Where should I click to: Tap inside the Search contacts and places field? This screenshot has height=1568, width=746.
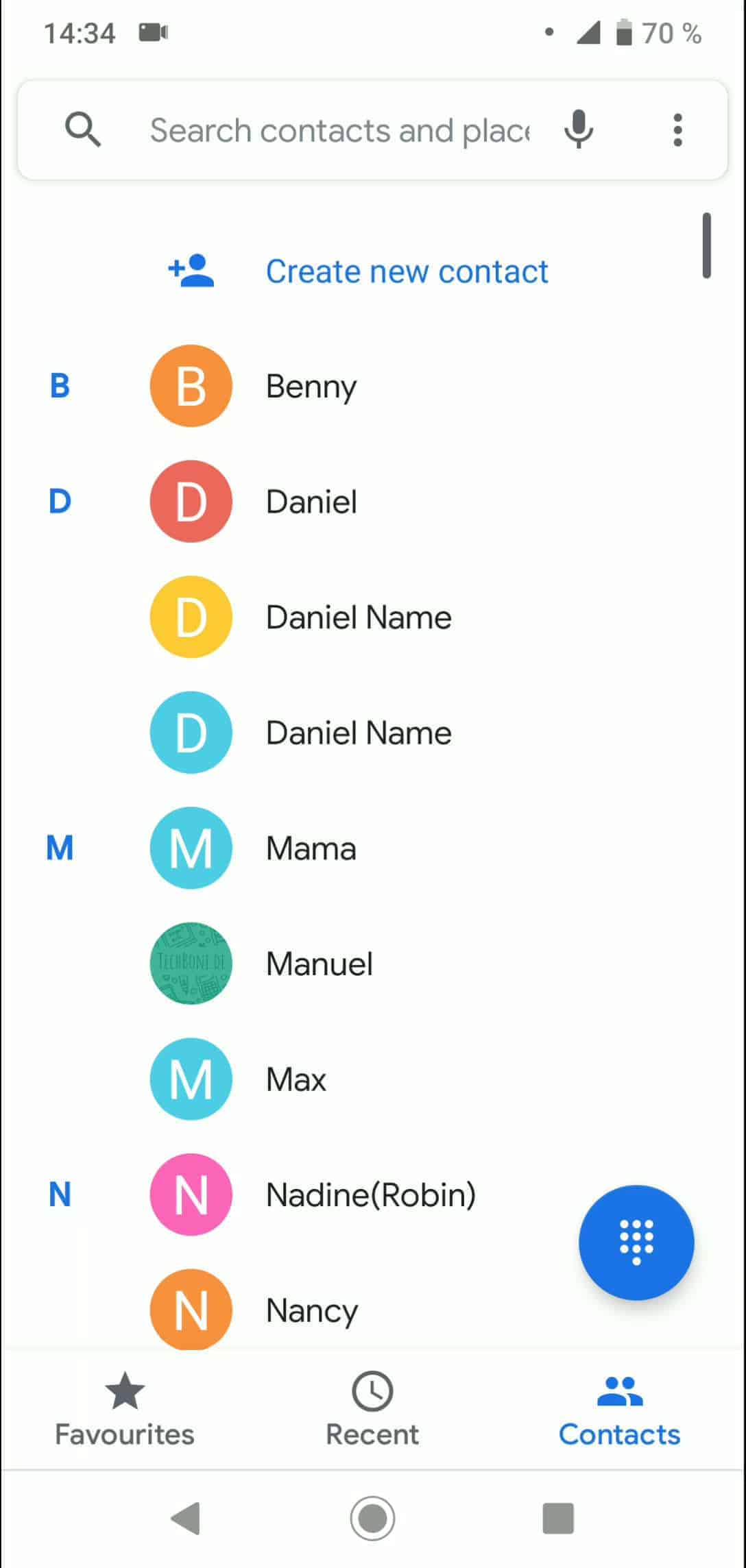336,130
